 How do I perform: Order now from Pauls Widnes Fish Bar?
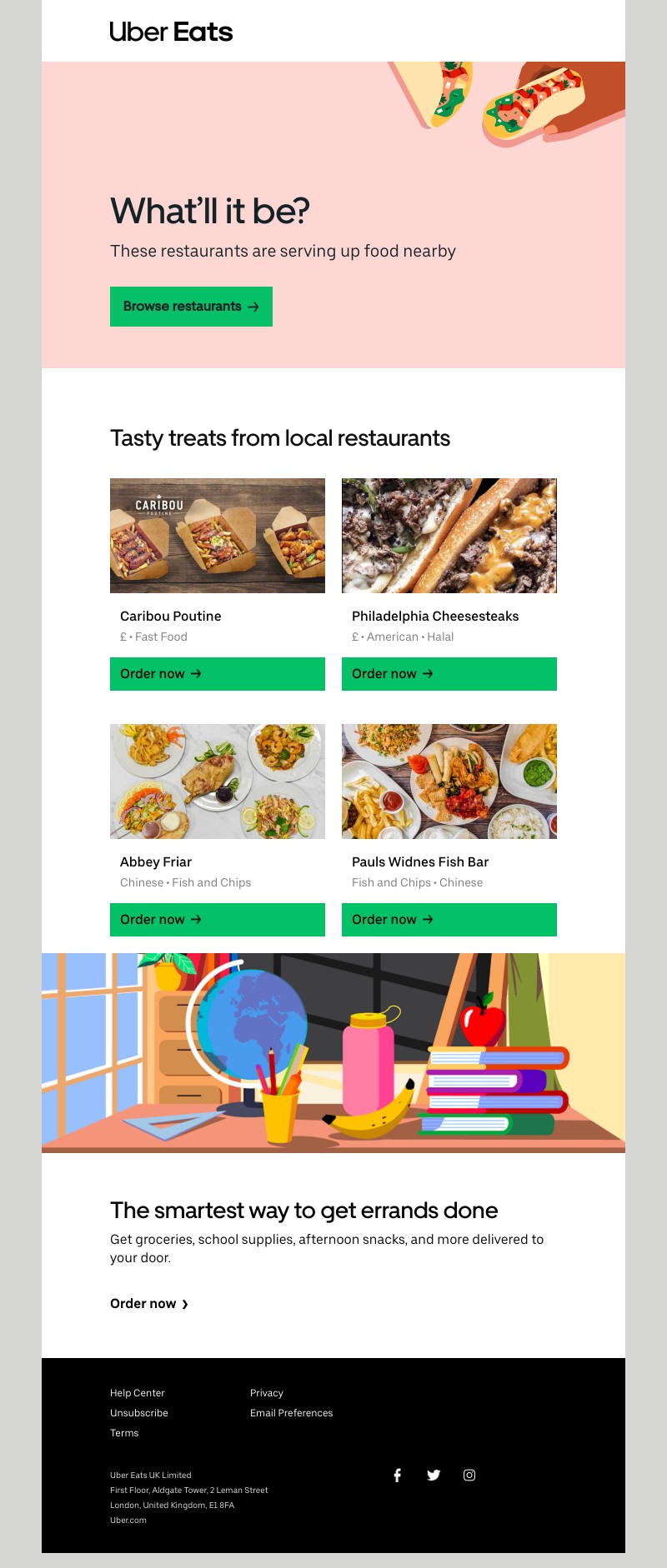click(x=449, y=920)
